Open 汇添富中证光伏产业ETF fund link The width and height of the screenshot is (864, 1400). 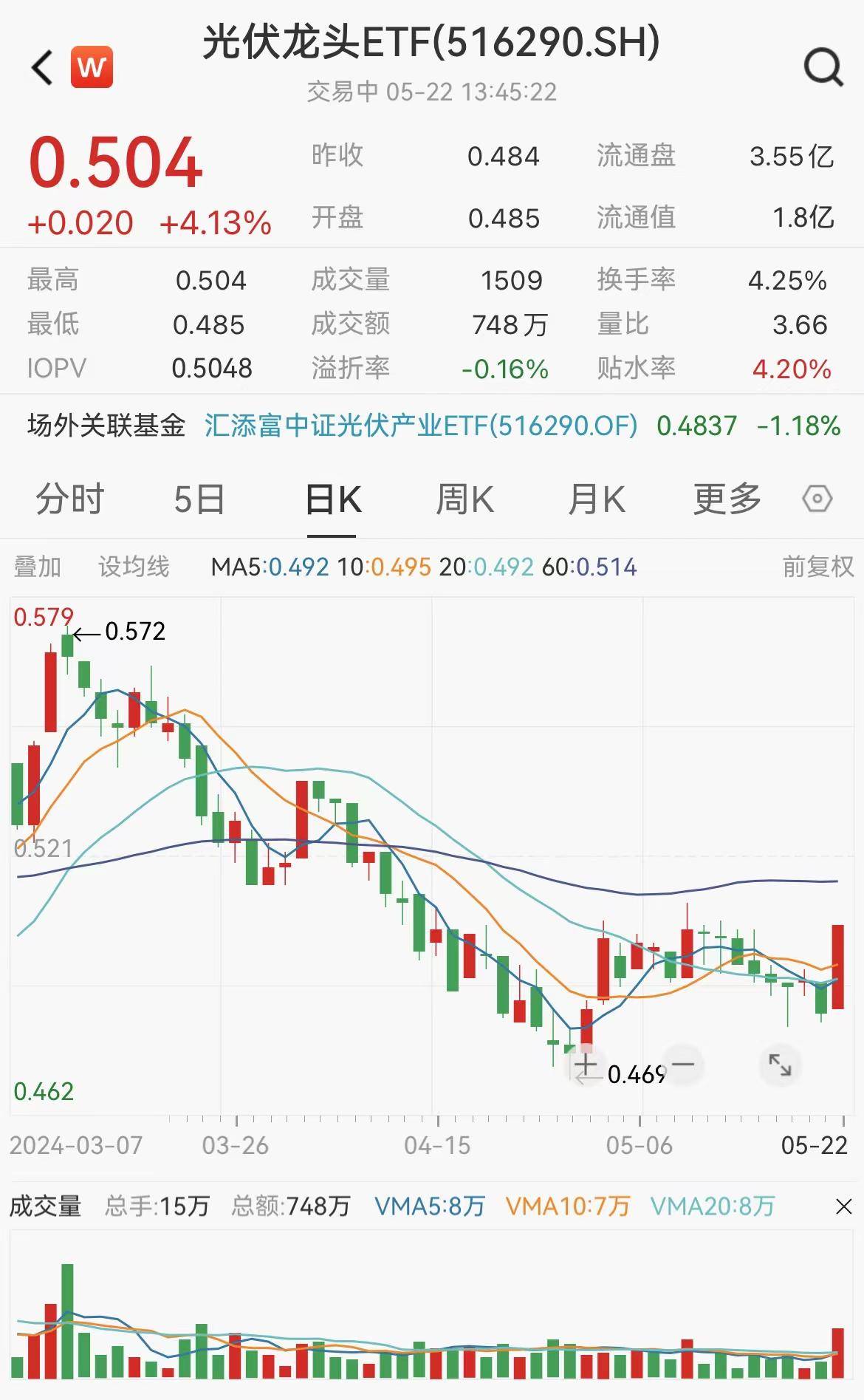[x=419, y=426]
